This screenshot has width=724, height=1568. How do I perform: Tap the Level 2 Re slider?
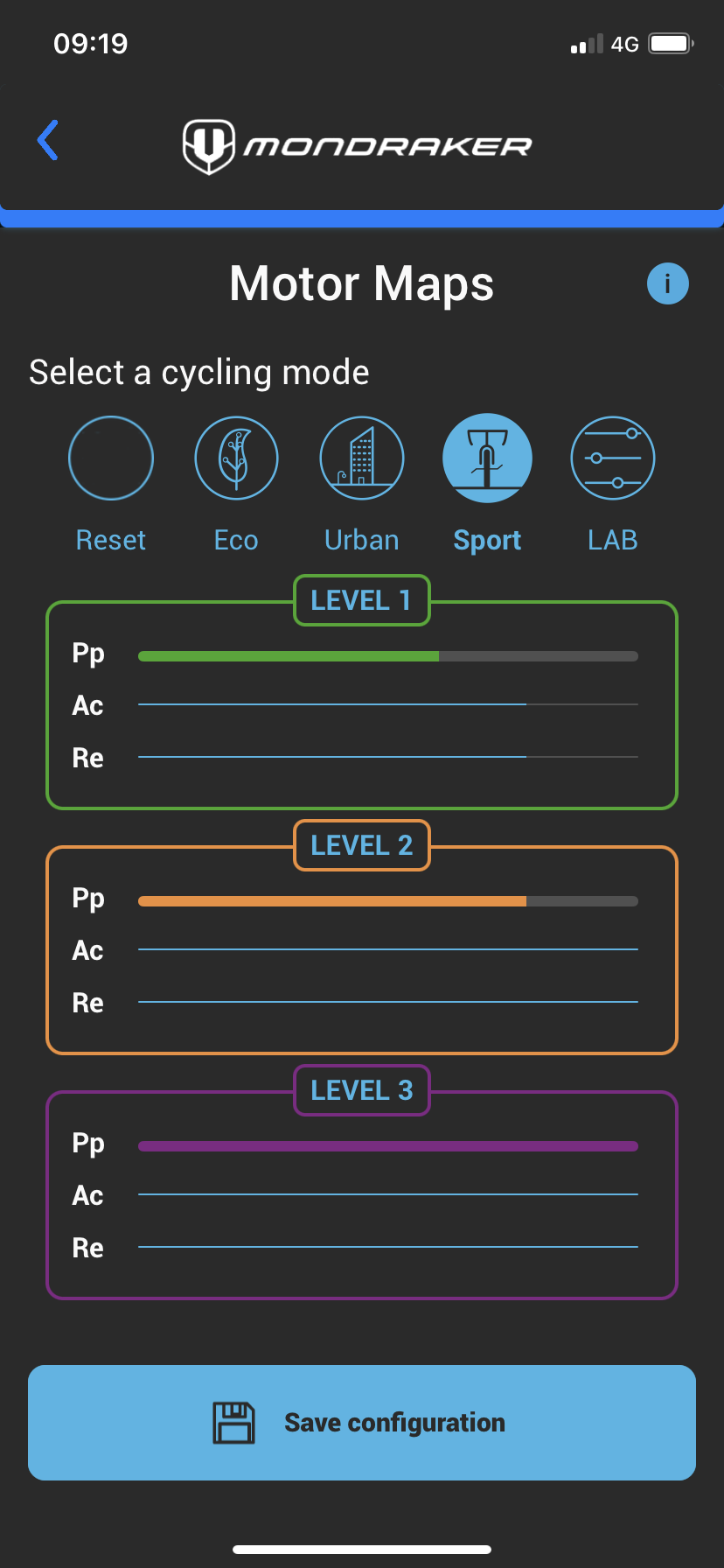pos(387,1002)
